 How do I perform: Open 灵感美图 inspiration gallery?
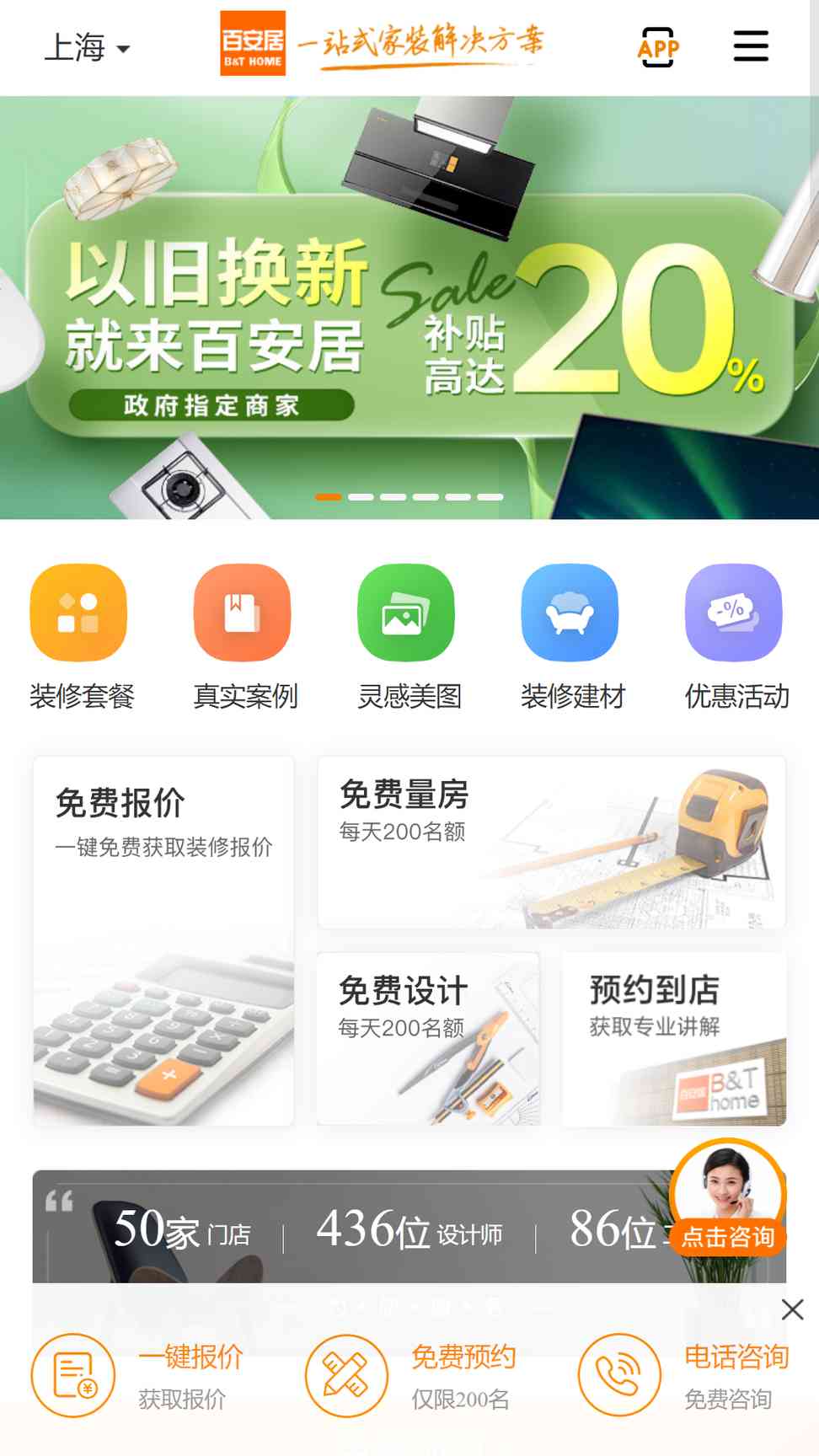click(408, 637)
